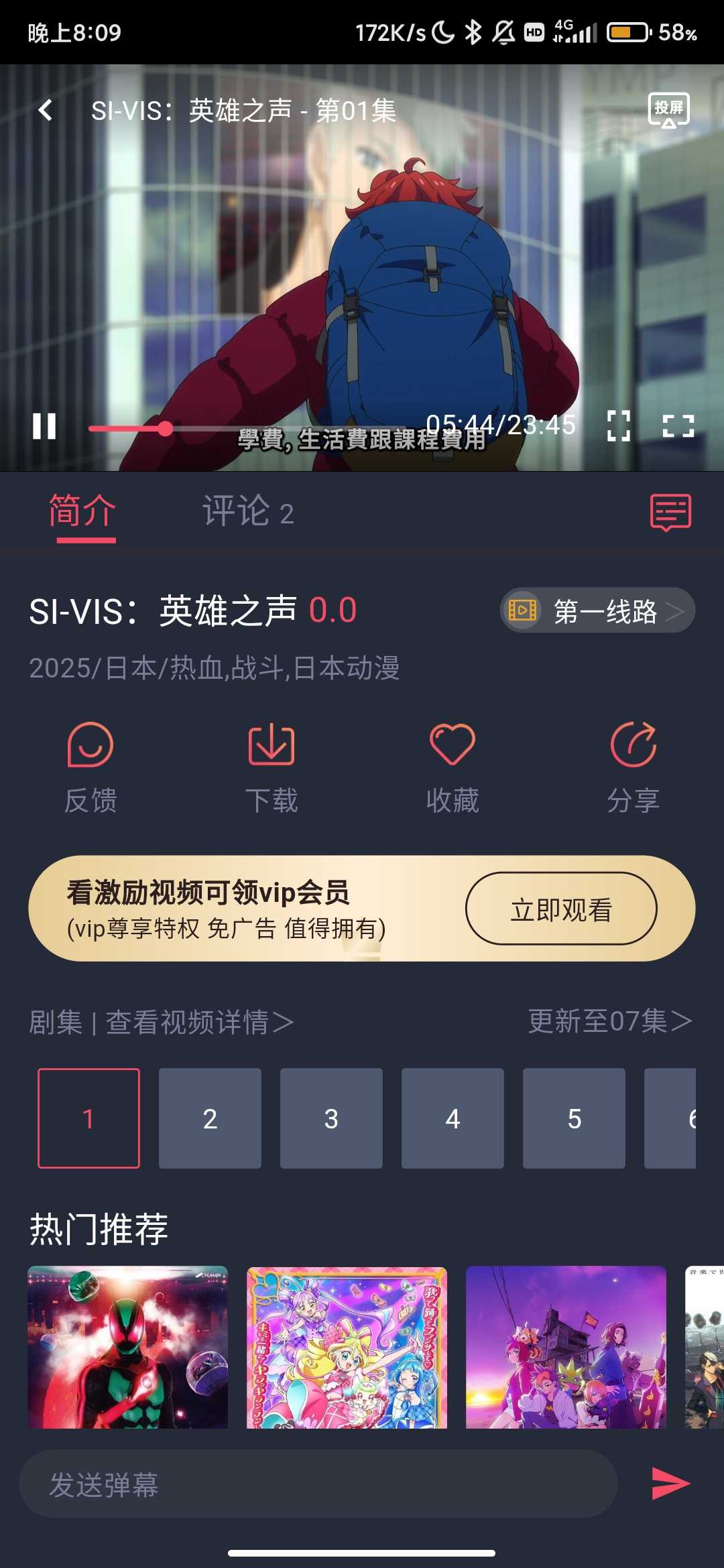Image resolution: width=724 pixels, height=1568 pixels.
Task: Tap 立即观看 to get VIP
Action: tap(561, 909)
